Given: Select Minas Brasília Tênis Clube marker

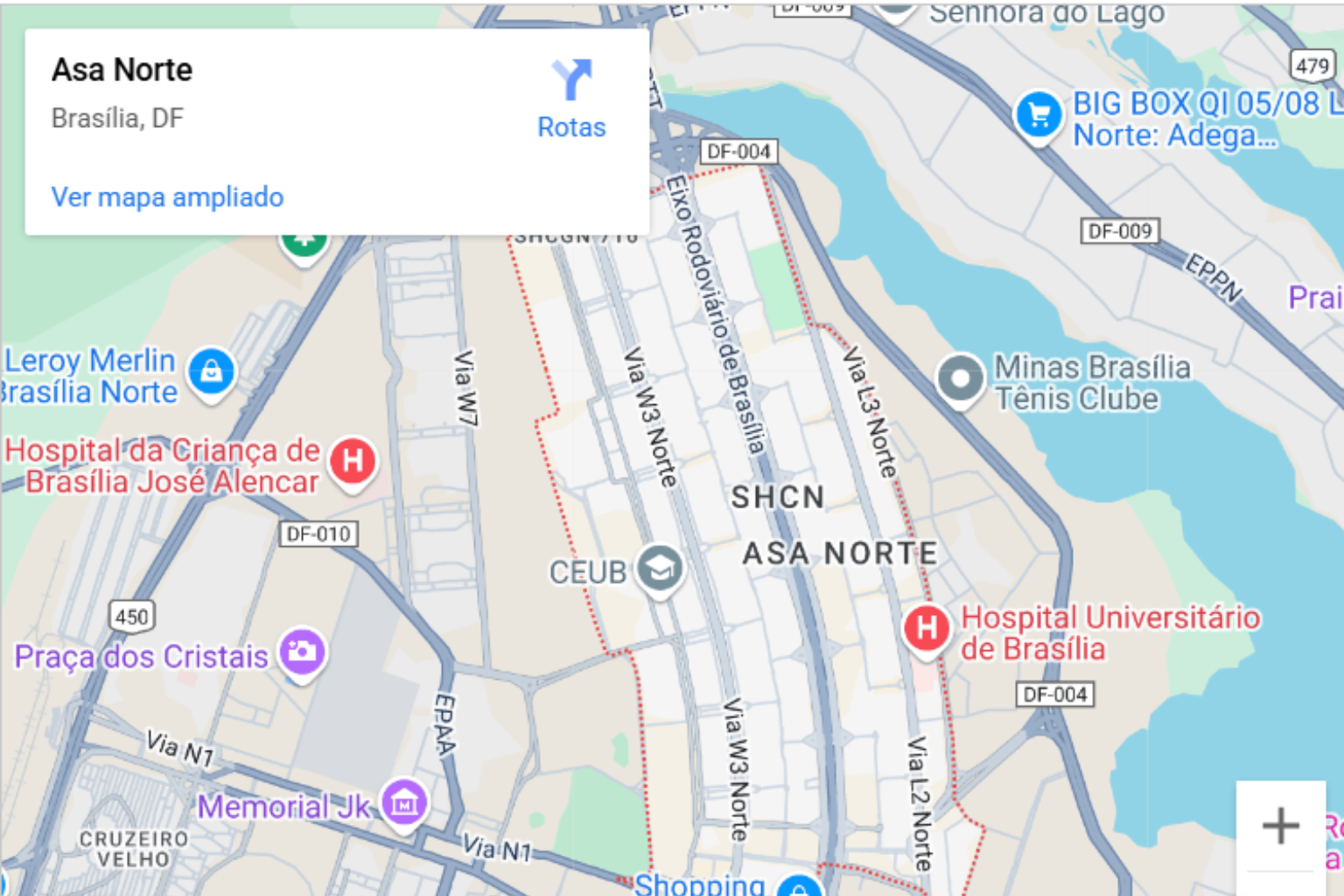Looking at the screenshot, I should 960,379.
